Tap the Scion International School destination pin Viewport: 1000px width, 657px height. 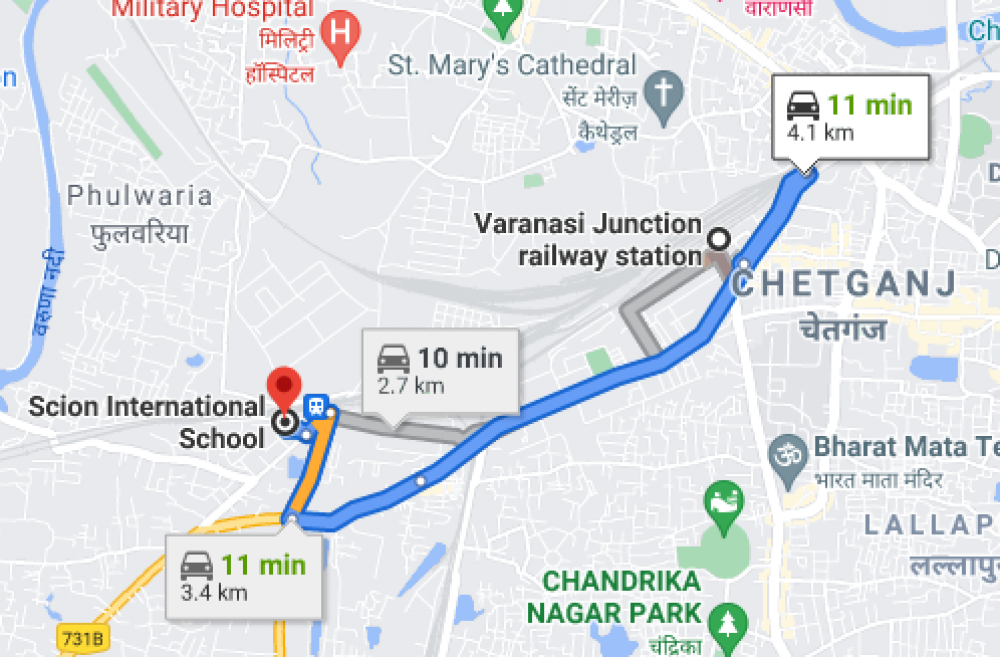[286, 385]
